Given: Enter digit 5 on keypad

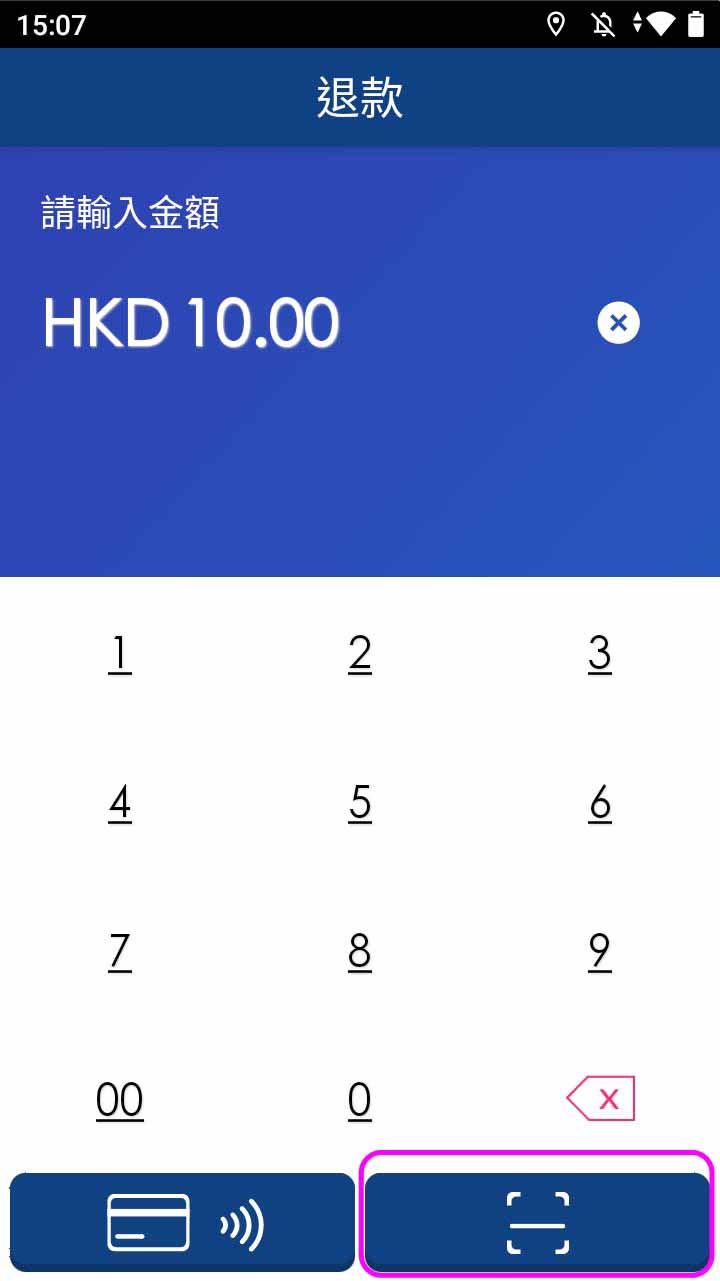Looking at the screenshot, I should (x=360, y=803).
